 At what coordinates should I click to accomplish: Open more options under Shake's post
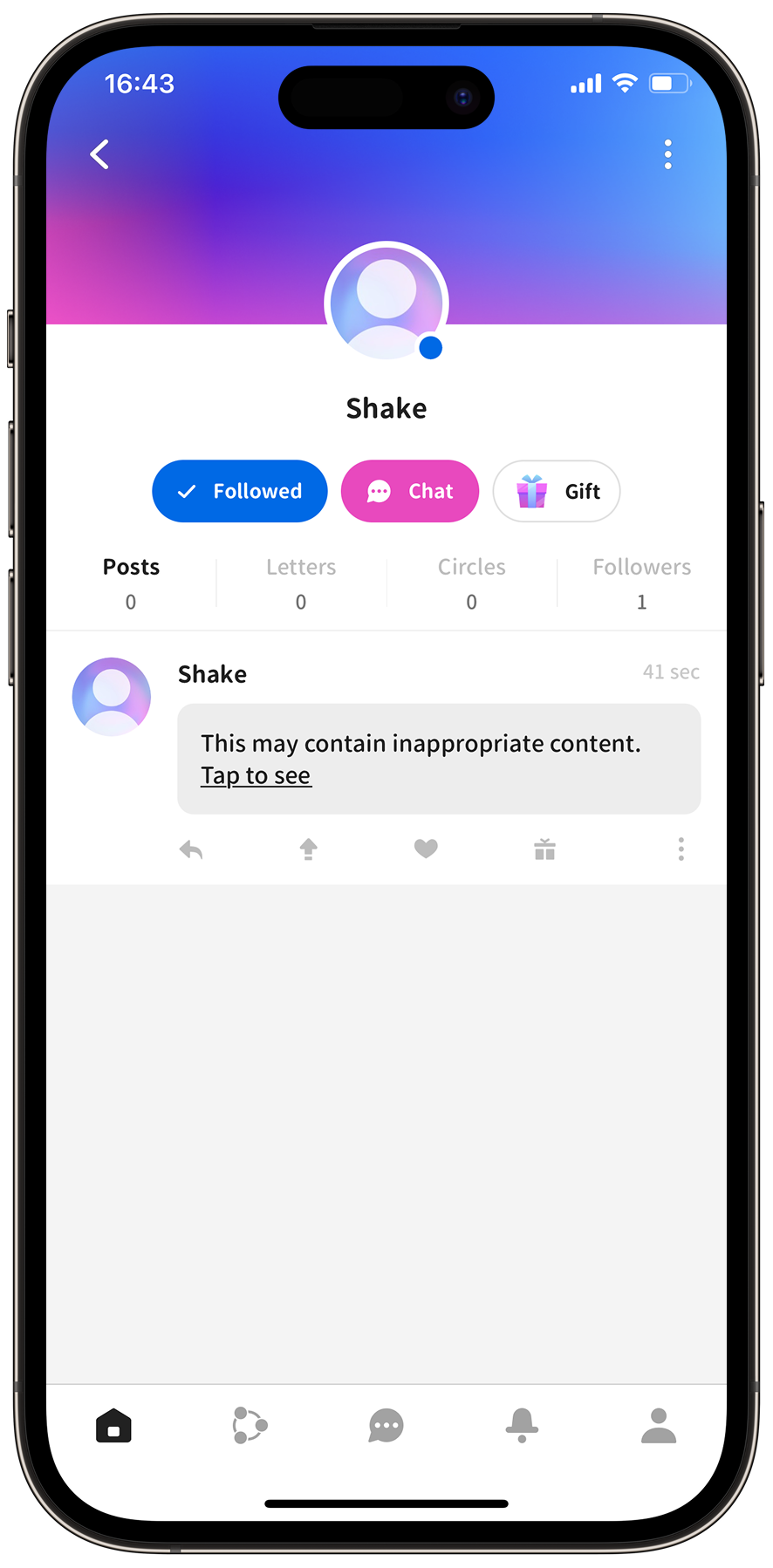(x=681, y=849)
